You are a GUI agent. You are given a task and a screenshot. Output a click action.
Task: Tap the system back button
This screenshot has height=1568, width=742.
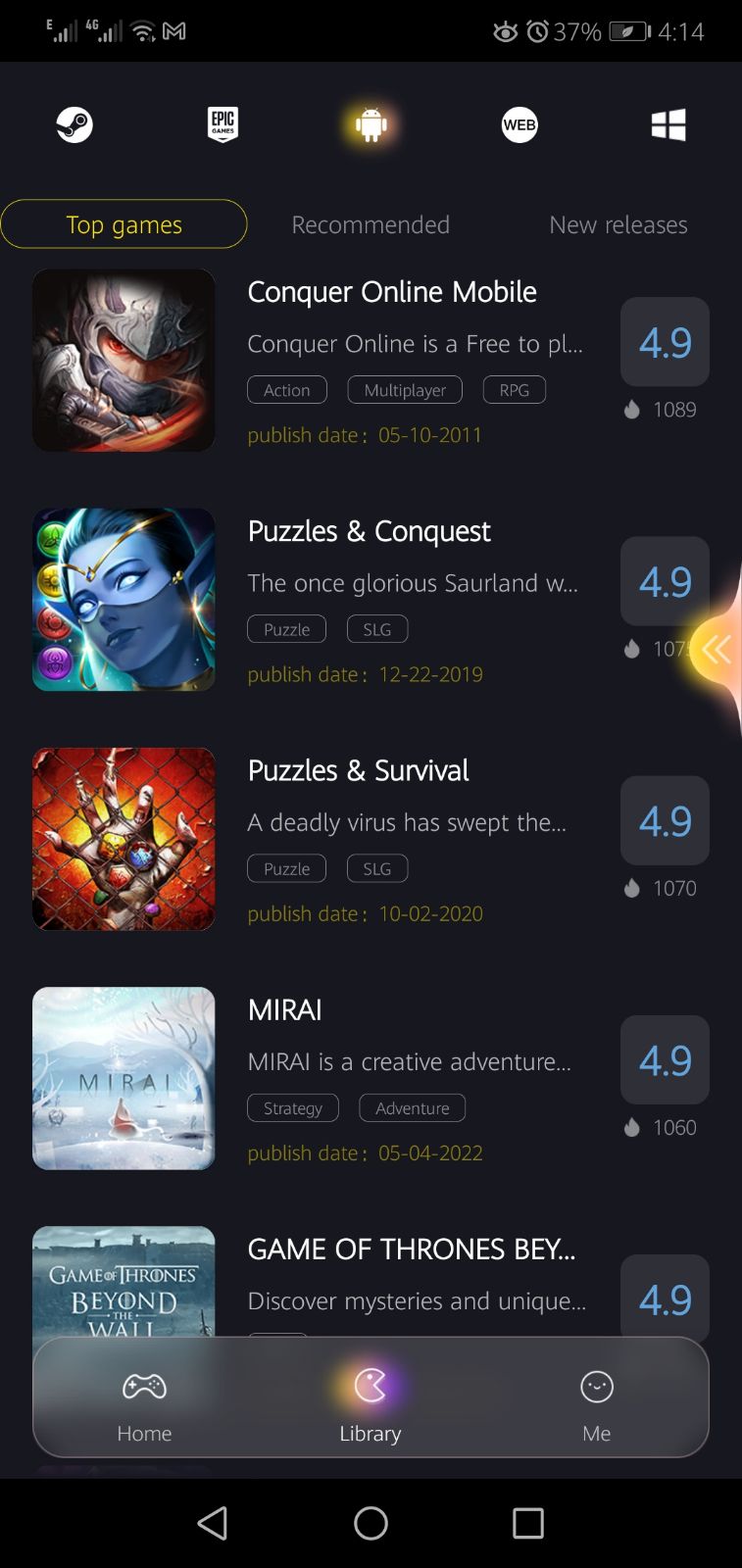(213, 1523)
